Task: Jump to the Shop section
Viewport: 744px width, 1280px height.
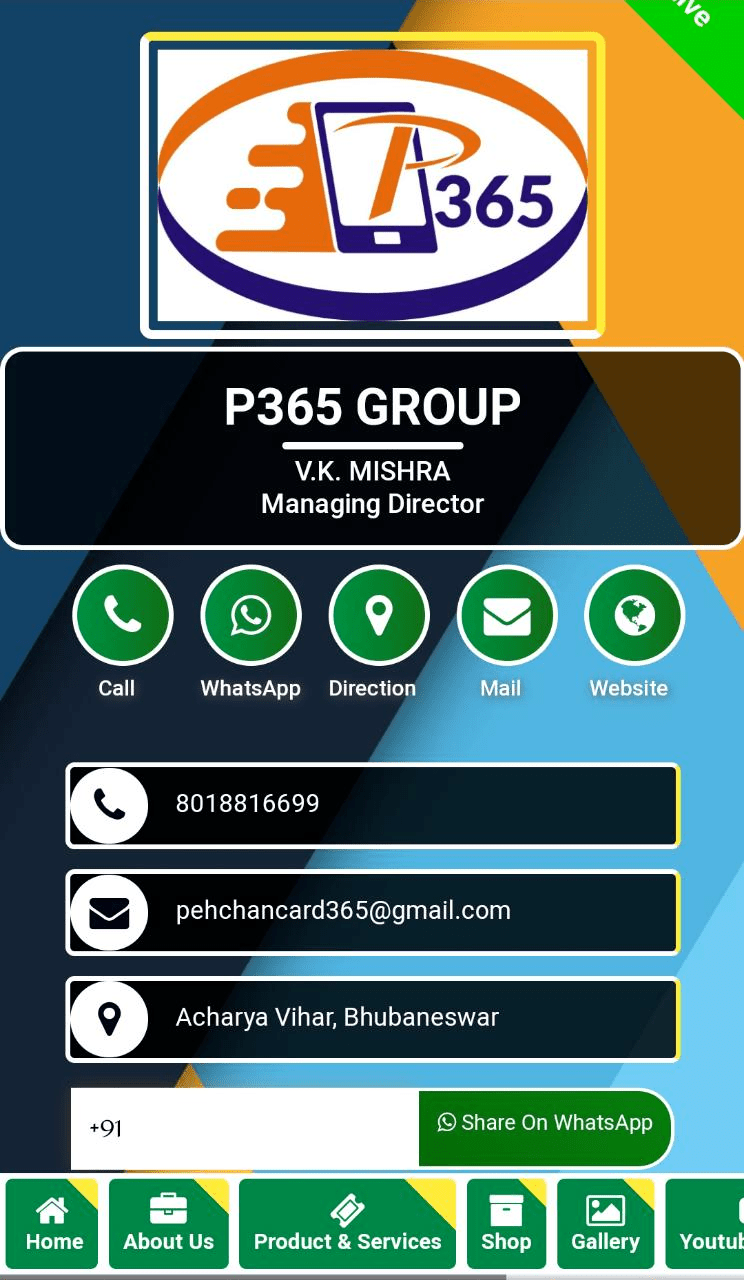Action: tap(506, 1224)
